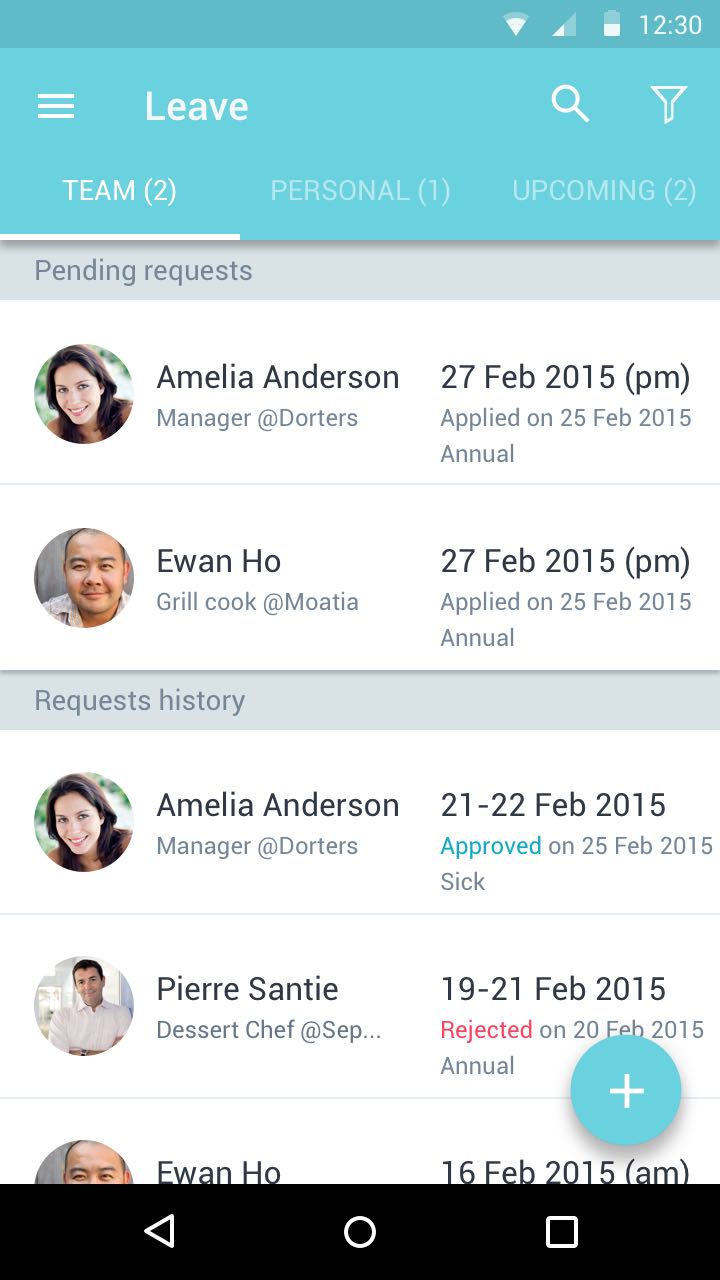
Task: Return to the home screen
Action: 360,1232
